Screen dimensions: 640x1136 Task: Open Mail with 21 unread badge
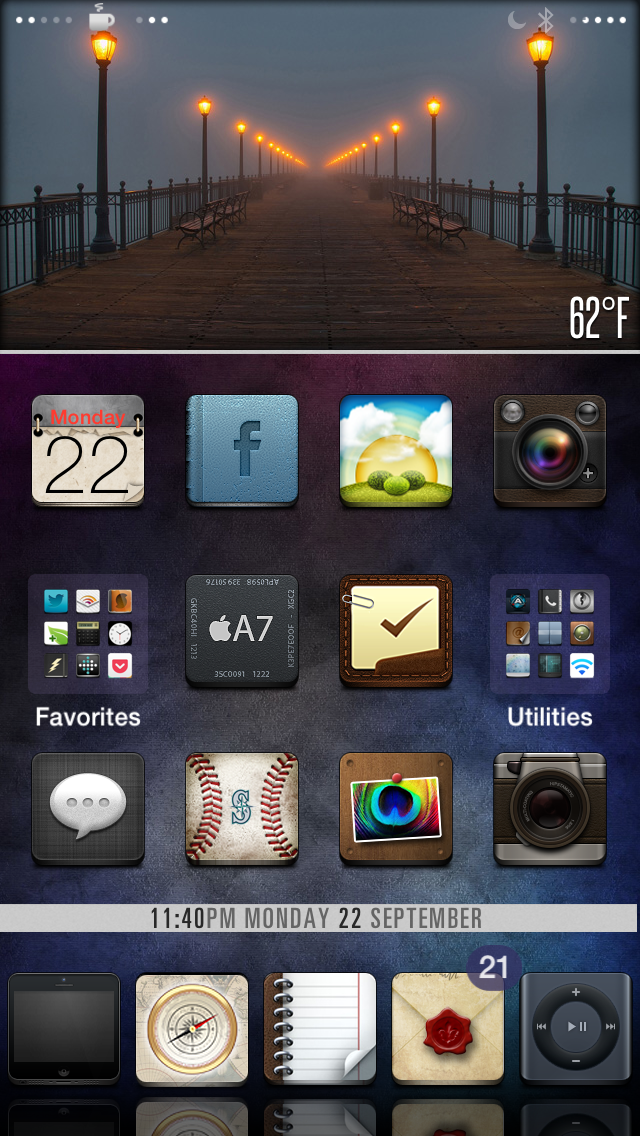448,1029
